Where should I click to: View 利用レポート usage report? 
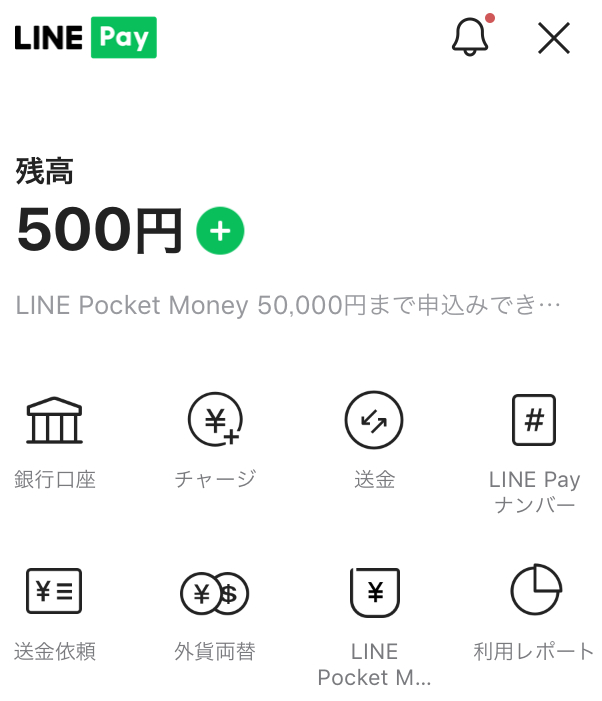(x=534, y=612)
